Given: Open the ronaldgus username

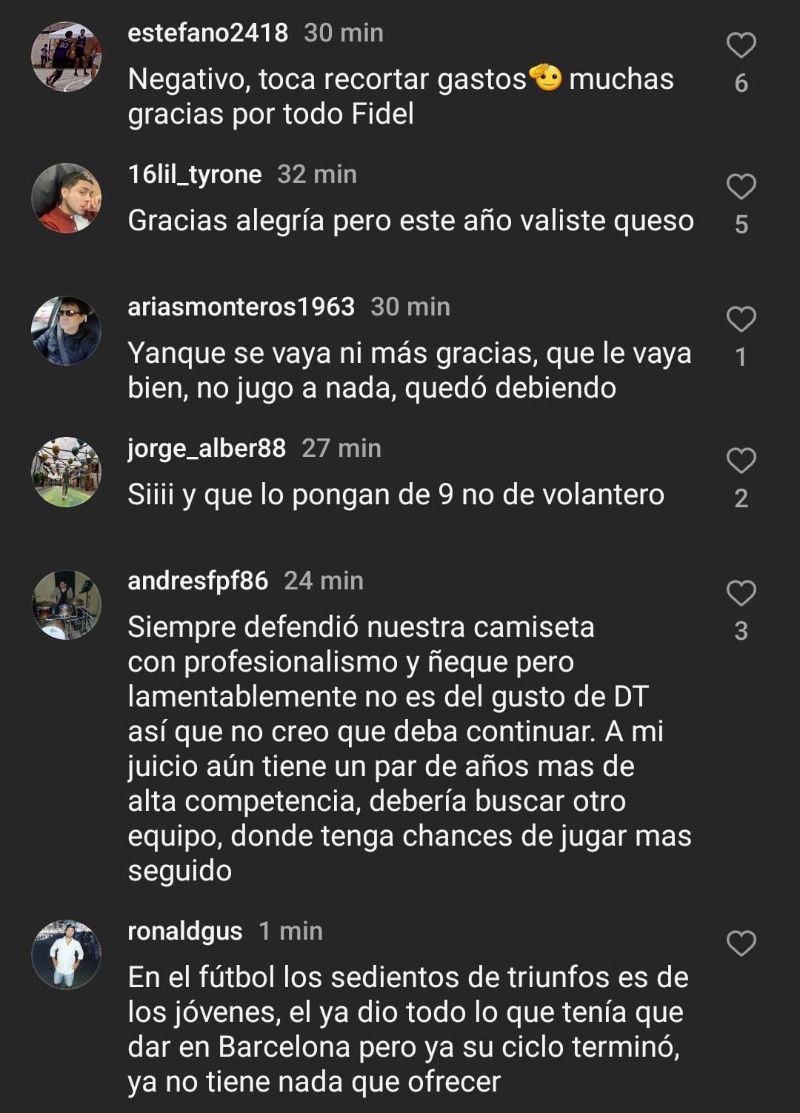Looking at the screenshot, I should point(185,931).
